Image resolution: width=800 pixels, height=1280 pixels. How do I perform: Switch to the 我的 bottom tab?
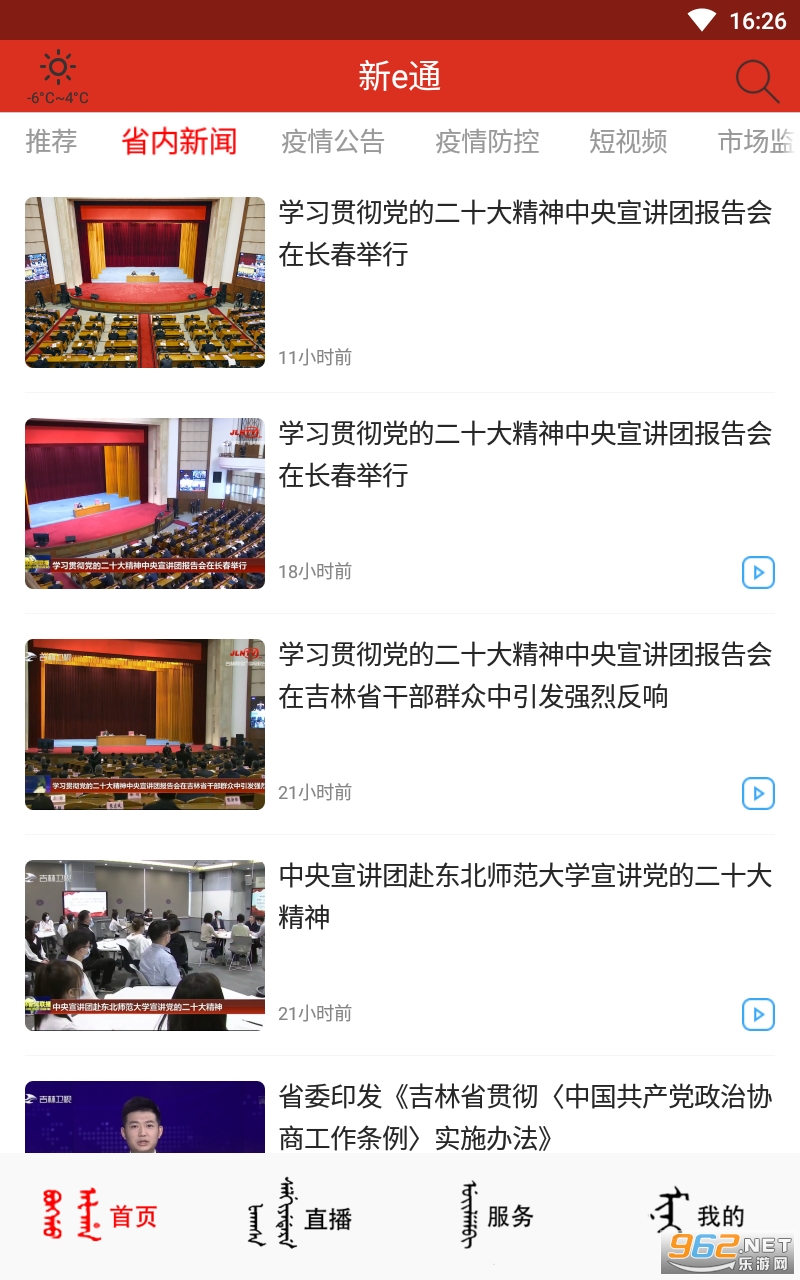pyautogui.click(x=697, y=1215)
